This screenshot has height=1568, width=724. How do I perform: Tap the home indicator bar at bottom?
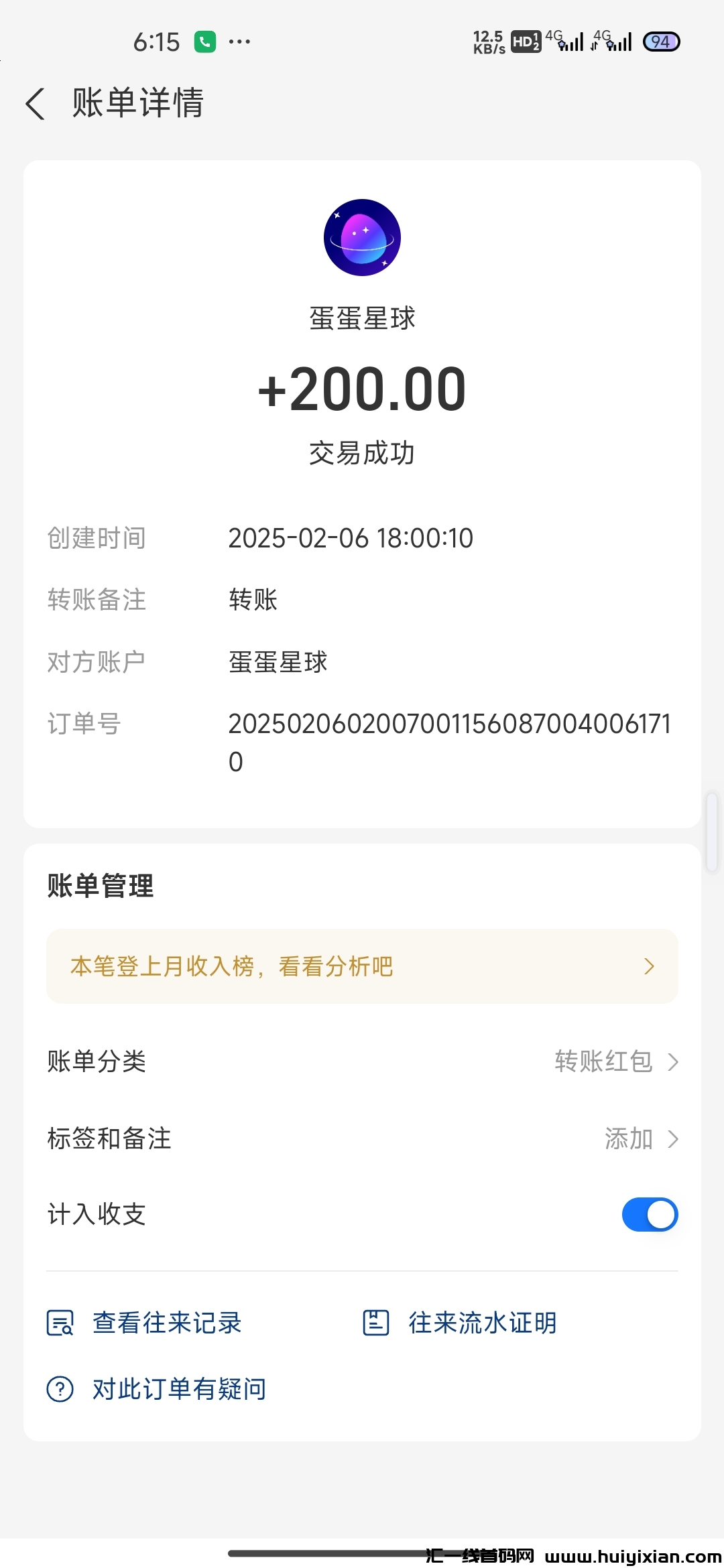(x=362, y=1555)
